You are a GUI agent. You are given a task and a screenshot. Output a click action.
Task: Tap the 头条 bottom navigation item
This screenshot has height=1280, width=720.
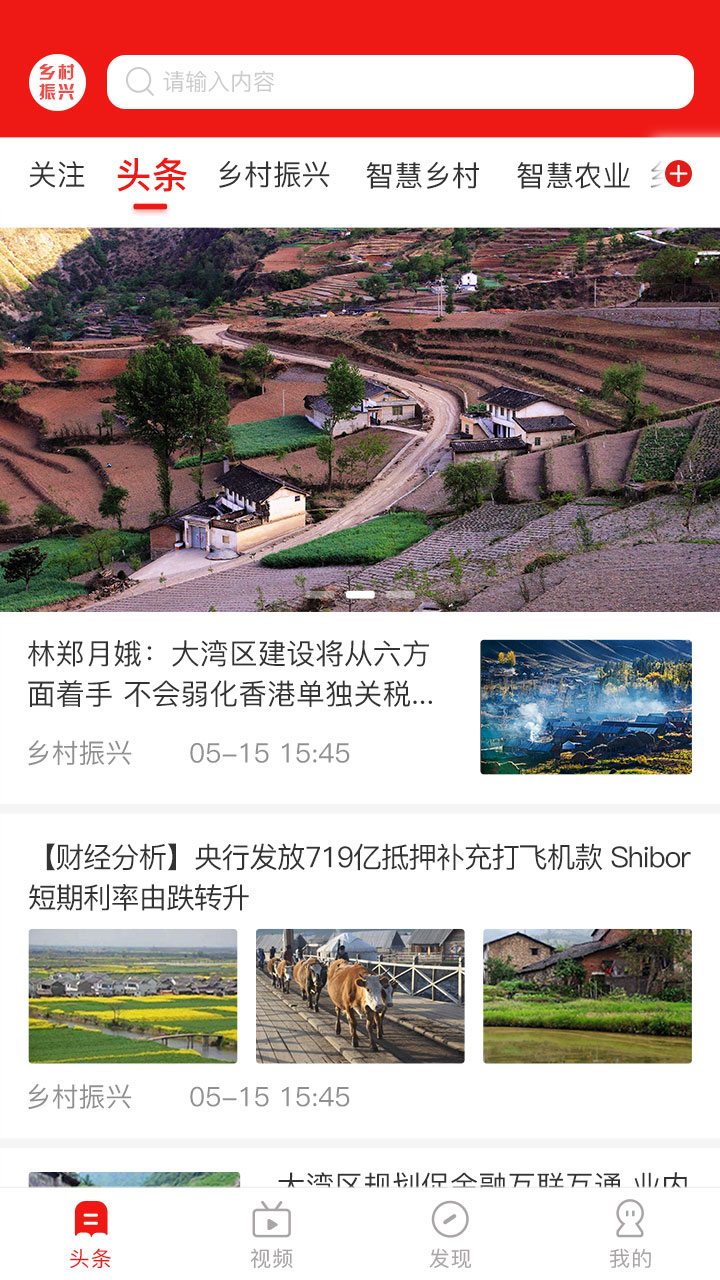tap(90, 1234)
